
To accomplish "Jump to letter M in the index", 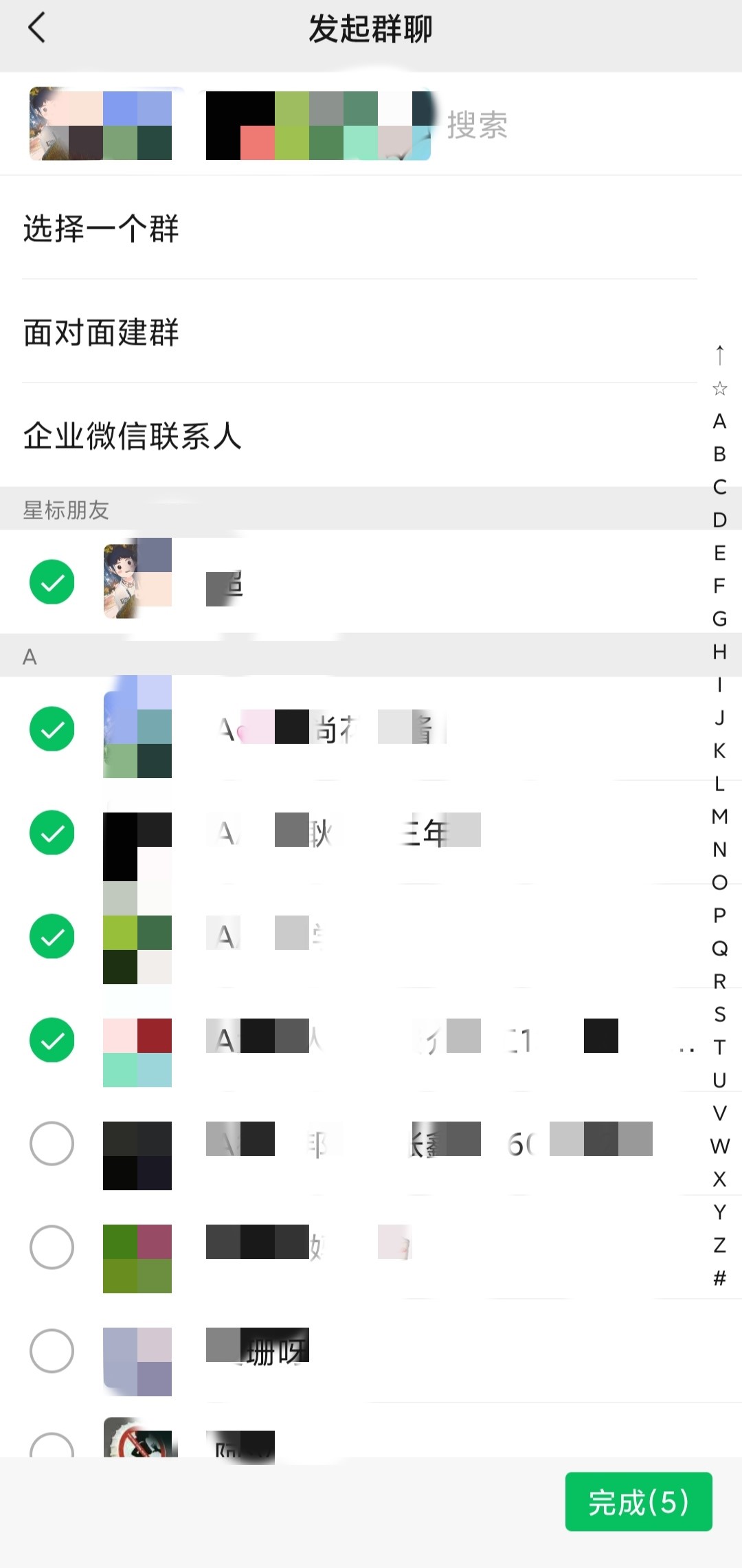I will coord(719,817).
